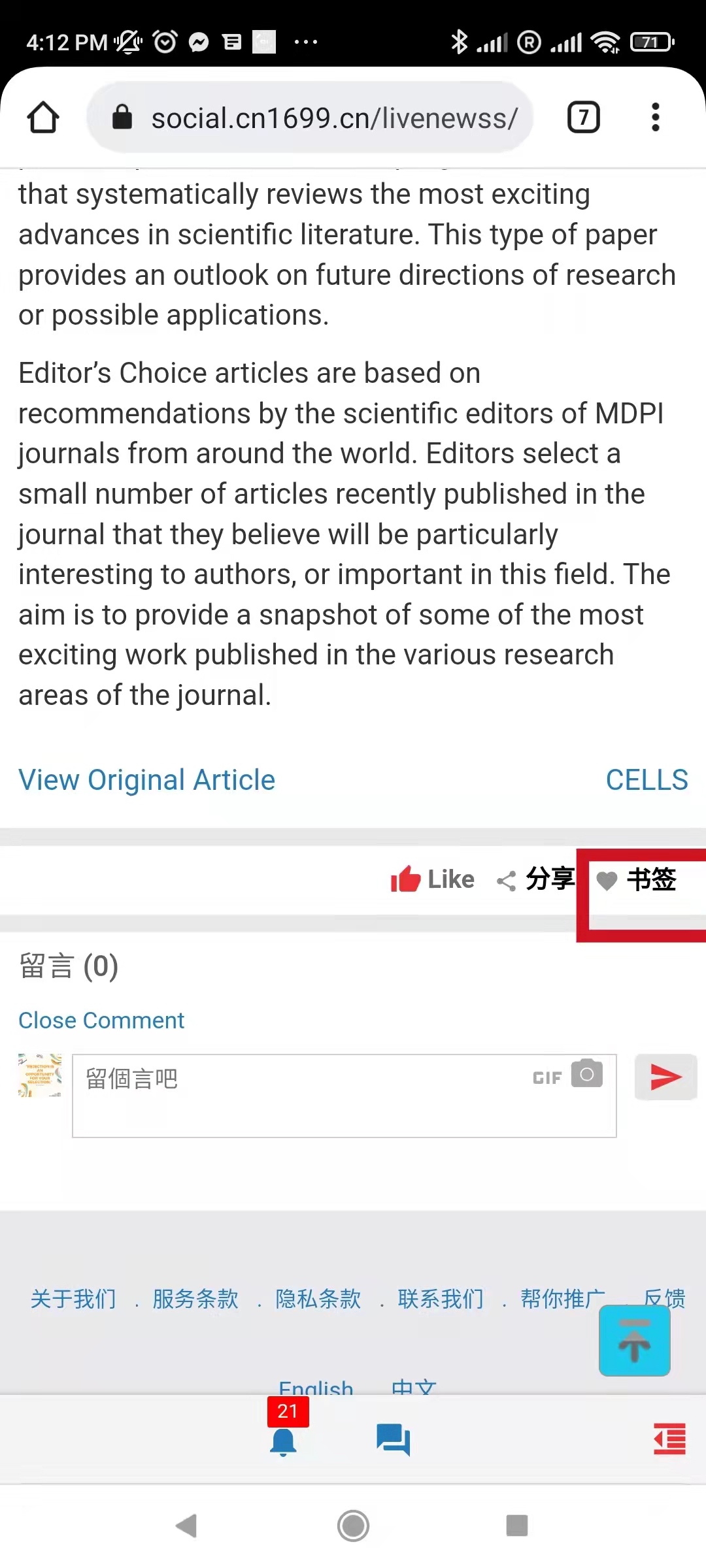The height and width of the screenshot is (1568, 706).
Task: Focus the 留個言吧 comment box
Action: pyautogui.click(x=301, y=1095)
